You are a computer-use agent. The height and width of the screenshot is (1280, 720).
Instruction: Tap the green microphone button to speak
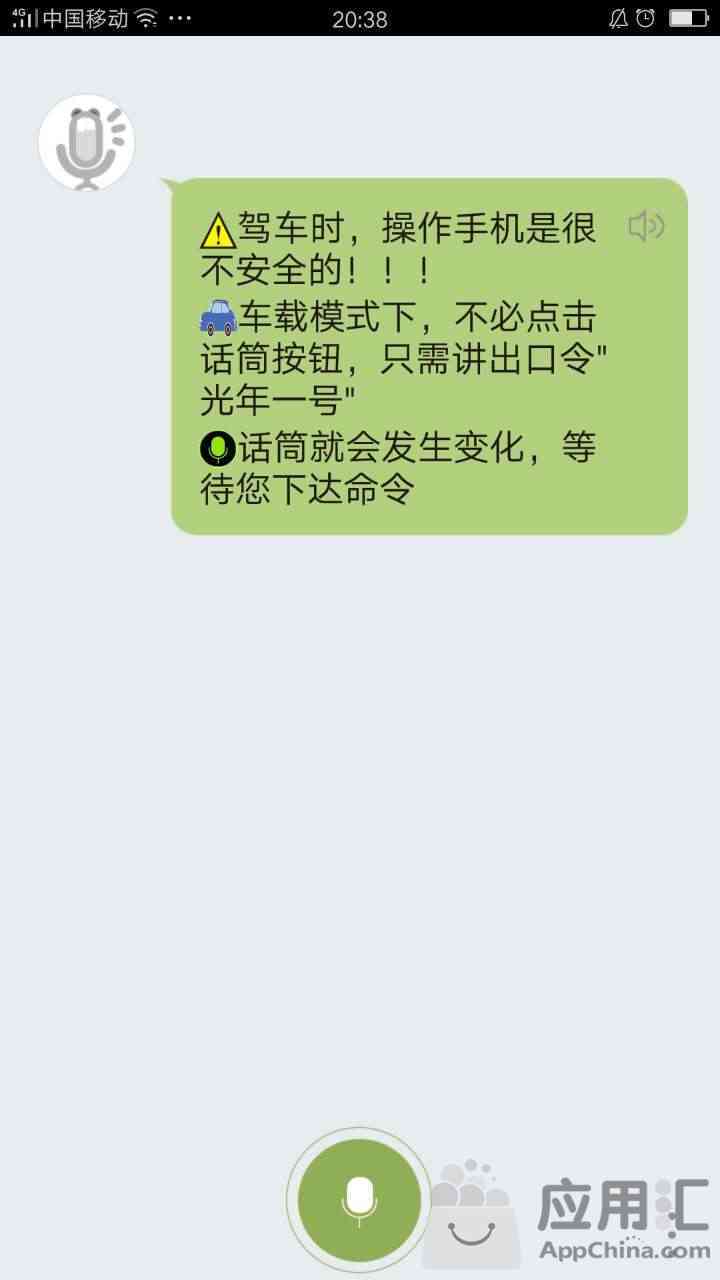pyautogui.click(x=359, y=1199)
